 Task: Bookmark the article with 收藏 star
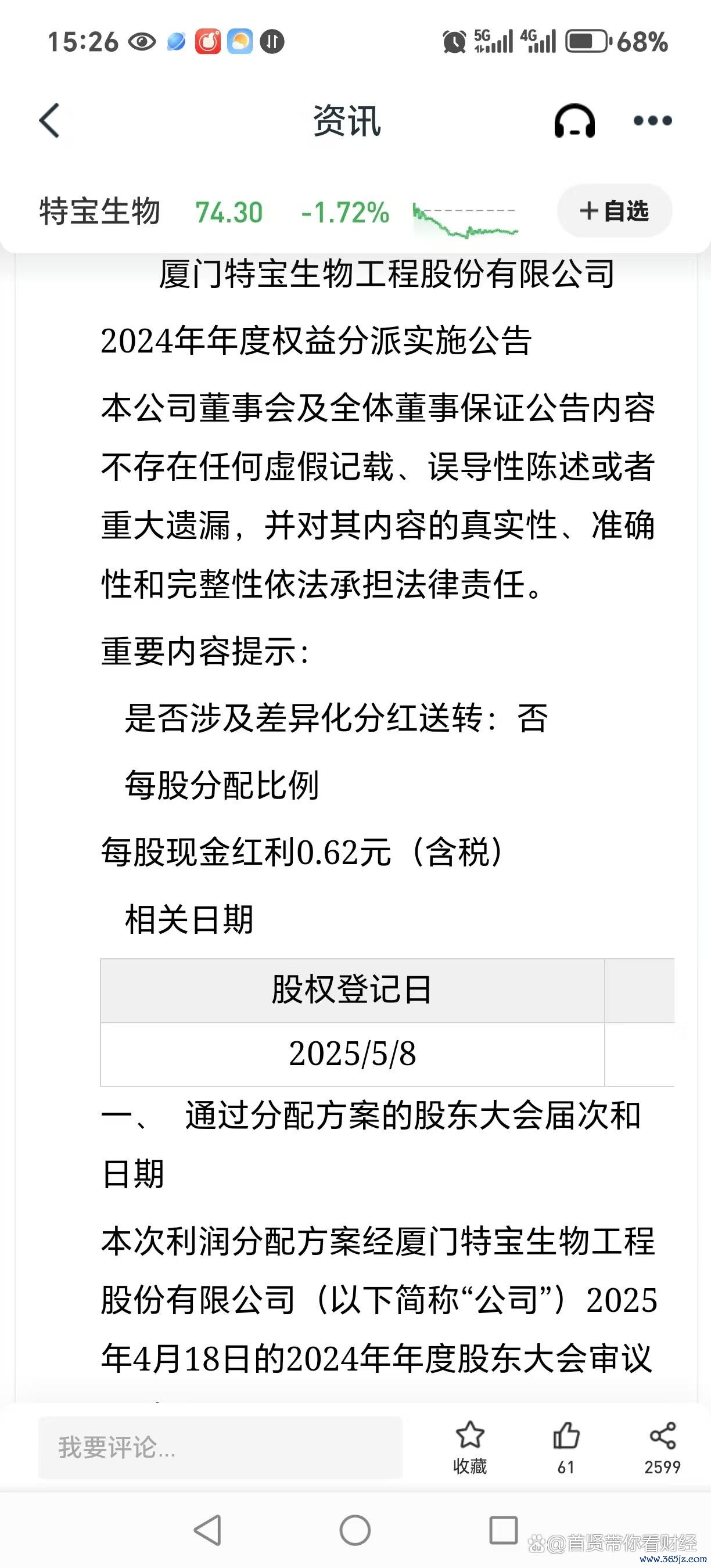click(470, 1447)
